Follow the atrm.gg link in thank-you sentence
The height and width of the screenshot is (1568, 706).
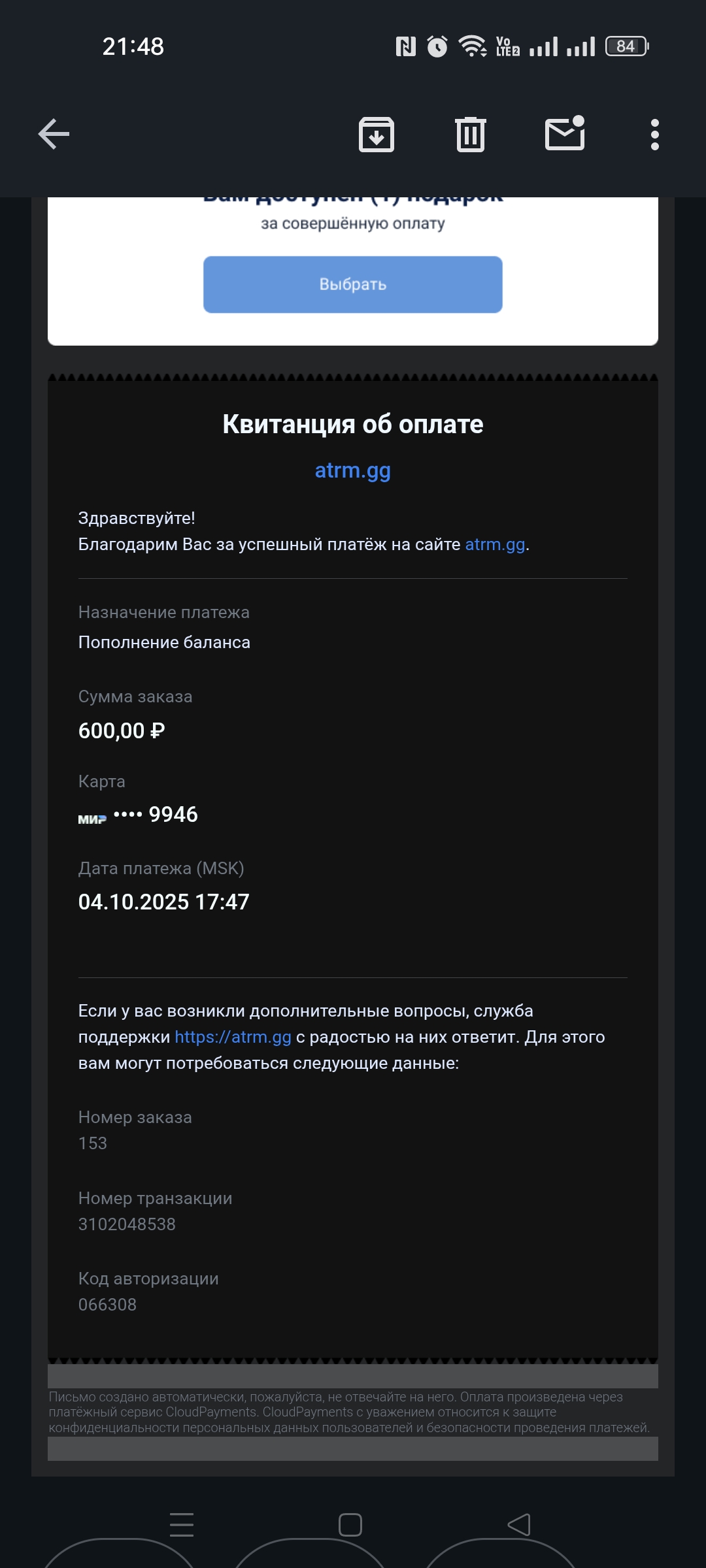tap(495, 544)
